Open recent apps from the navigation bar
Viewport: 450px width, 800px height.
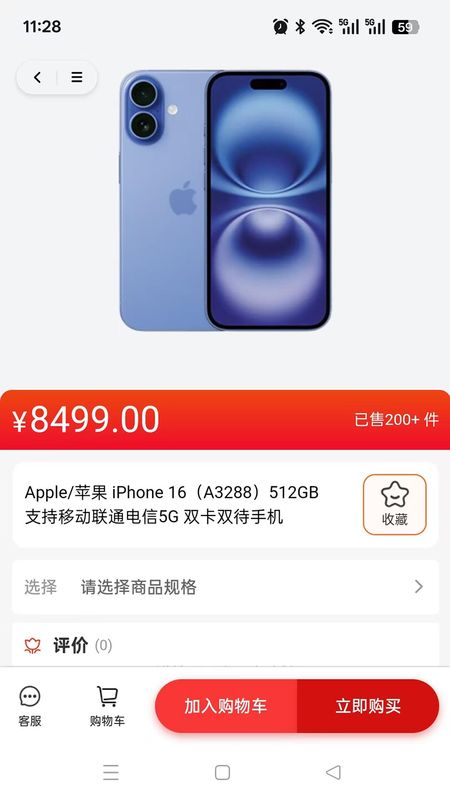(x=111, y=772)
